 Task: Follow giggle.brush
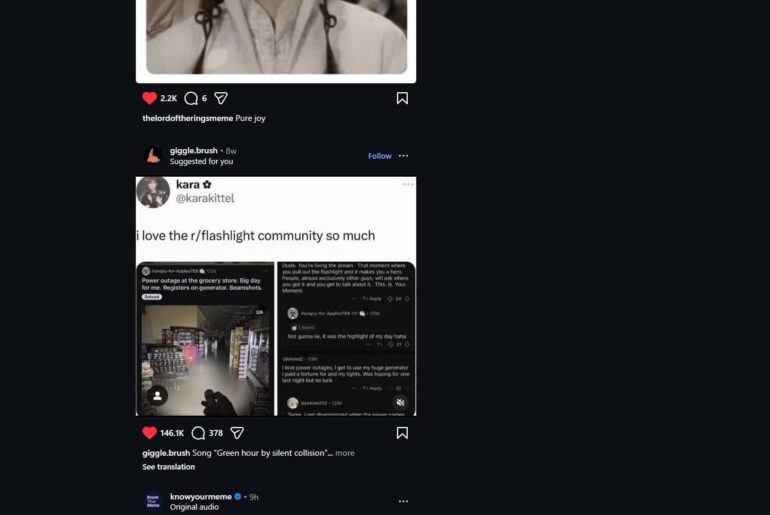379,156
